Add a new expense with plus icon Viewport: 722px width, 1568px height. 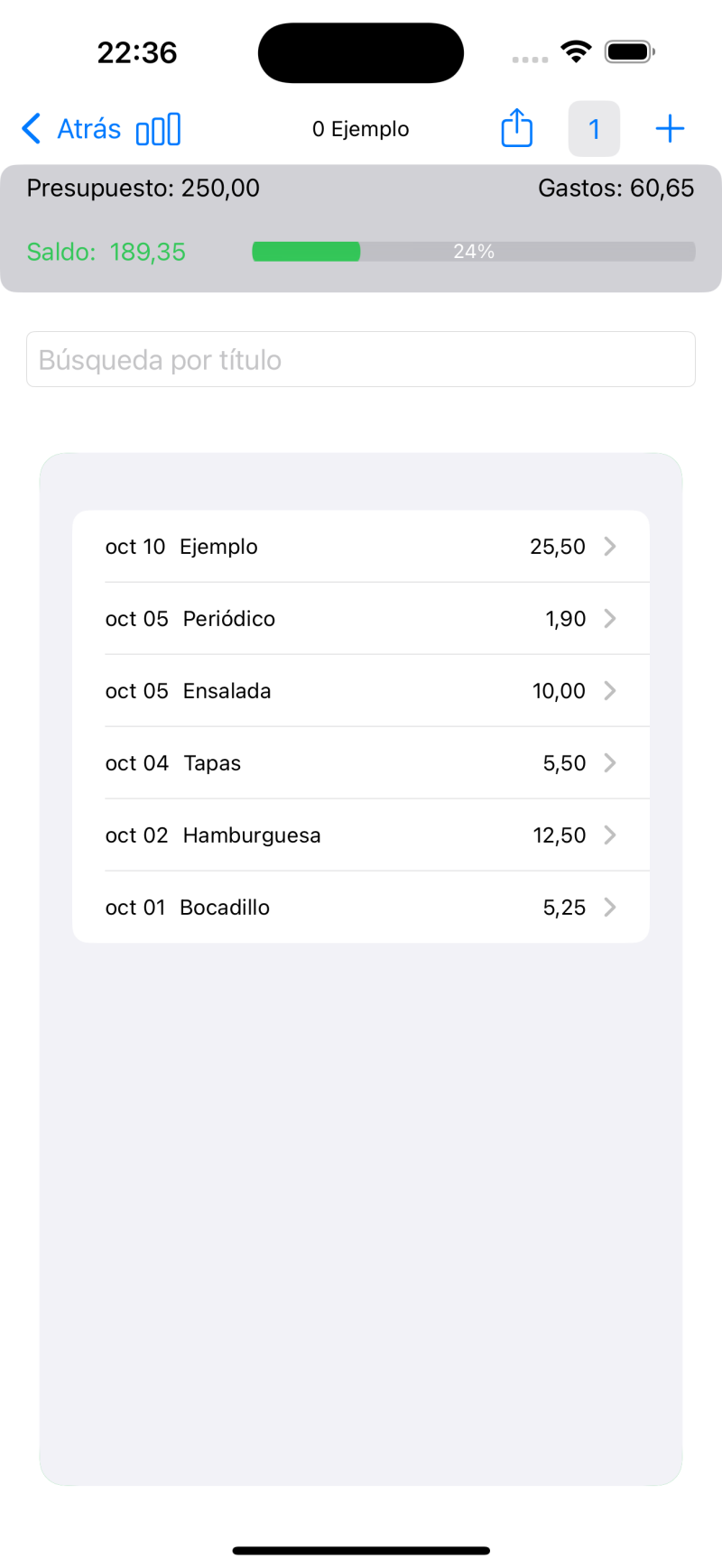(670, 129)
